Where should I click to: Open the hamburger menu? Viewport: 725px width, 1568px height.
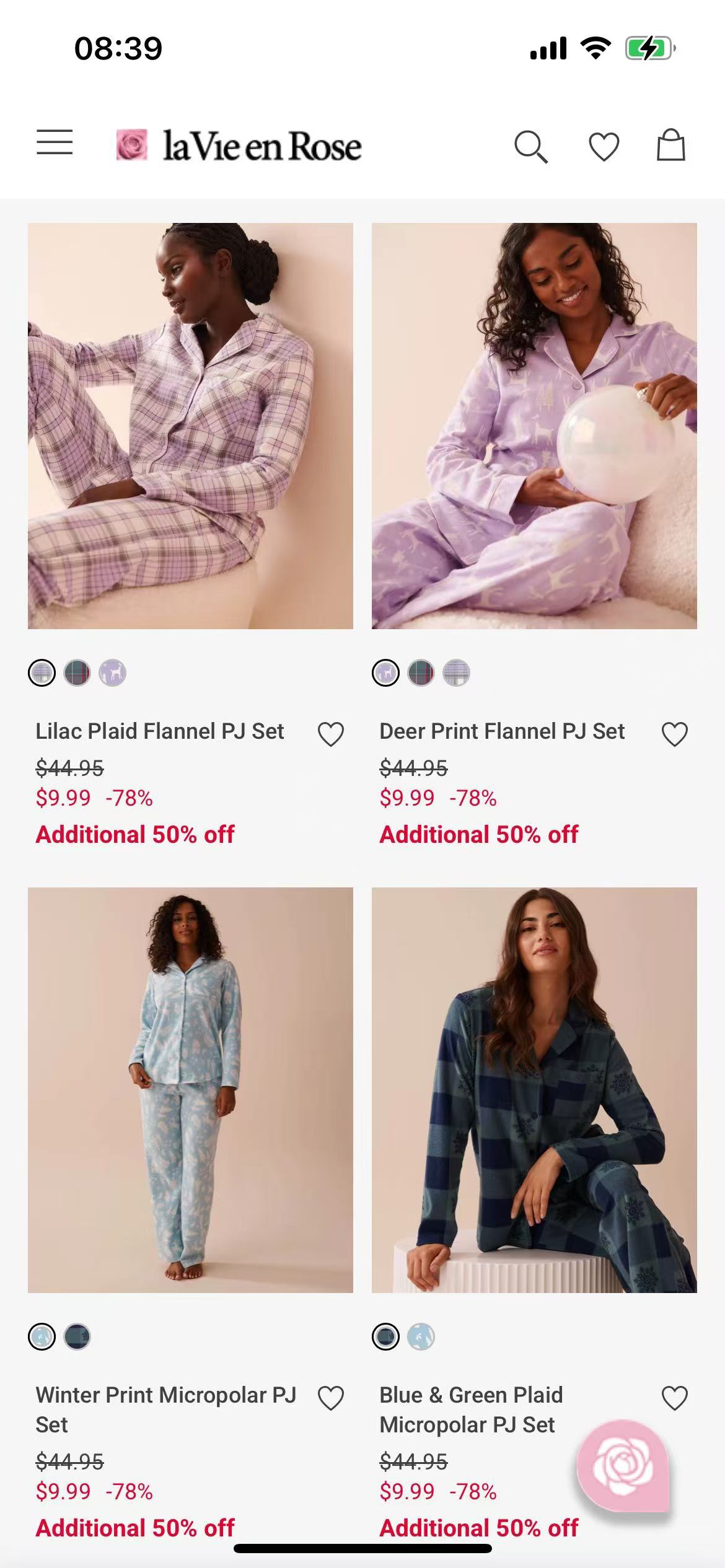coord(55,143)
